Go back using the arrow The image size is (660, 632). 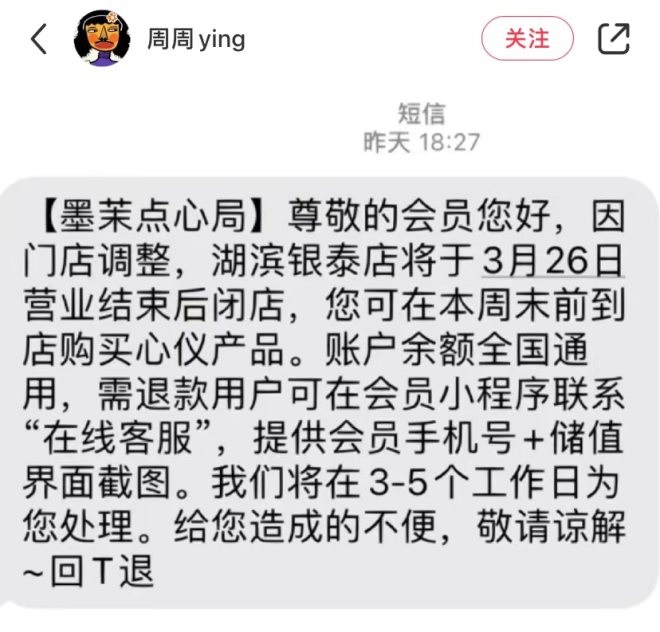(x=39, y=39)
